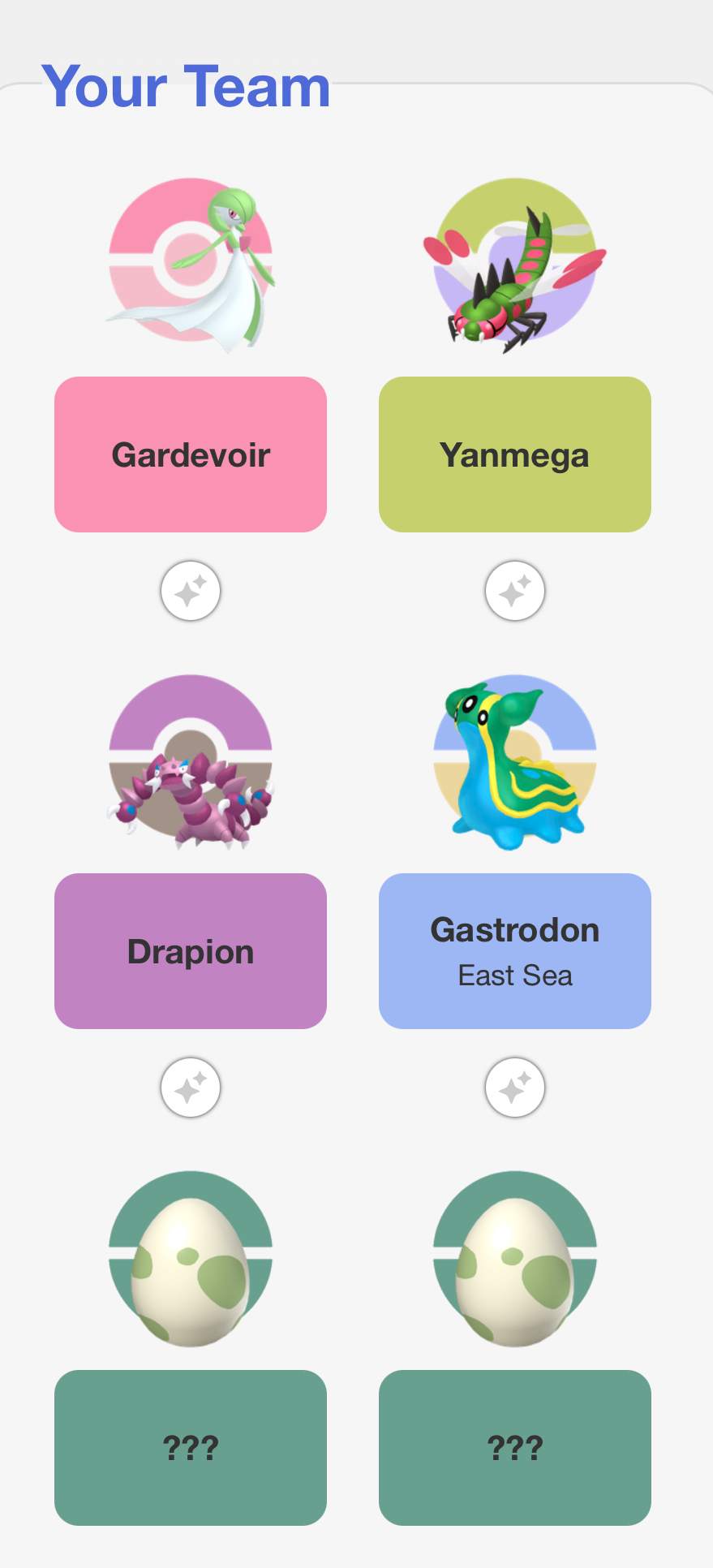Choose the Gastrodon East Sea button
The image size is (713, 1568).
(x=515, y=951)
